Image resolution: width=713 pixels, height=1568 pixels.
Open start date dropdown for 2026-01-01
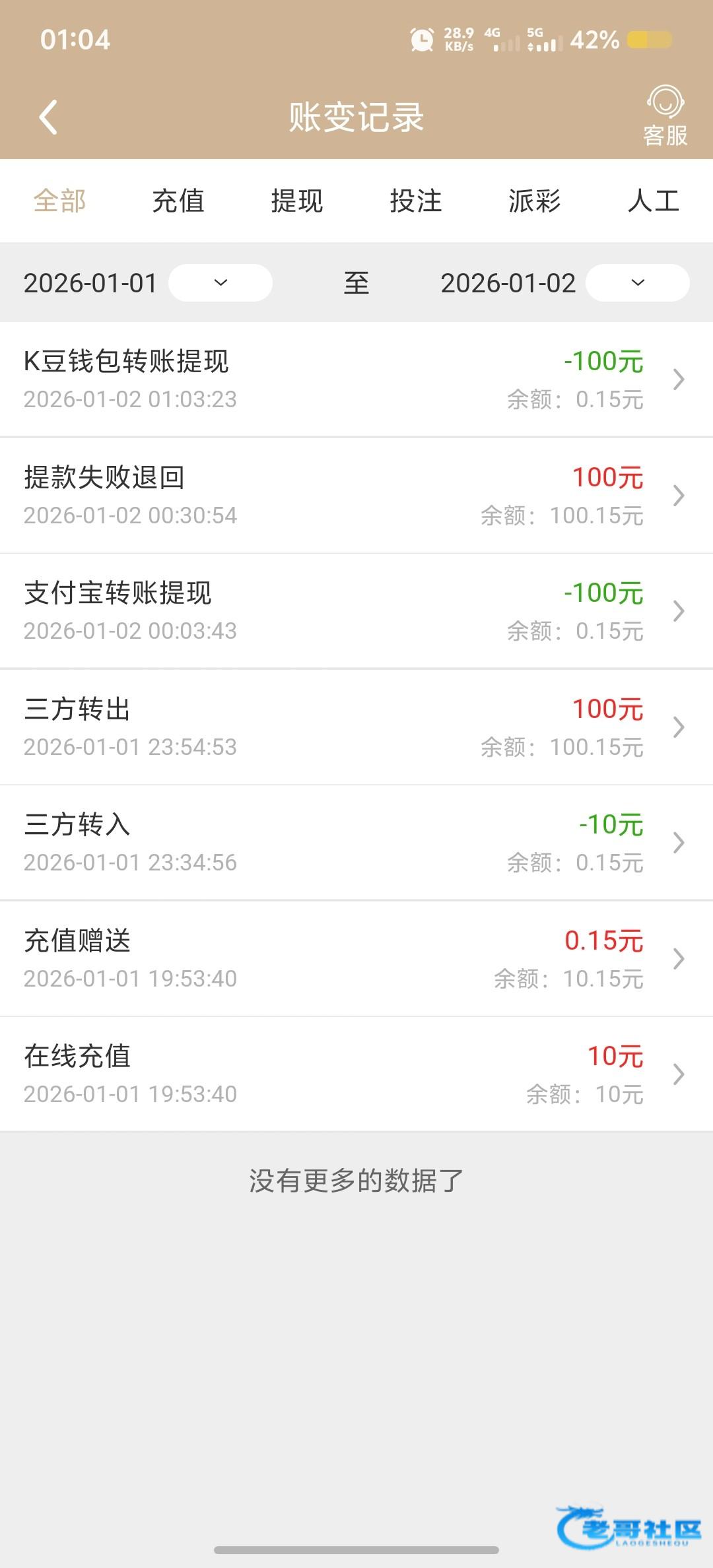(221, 283)
